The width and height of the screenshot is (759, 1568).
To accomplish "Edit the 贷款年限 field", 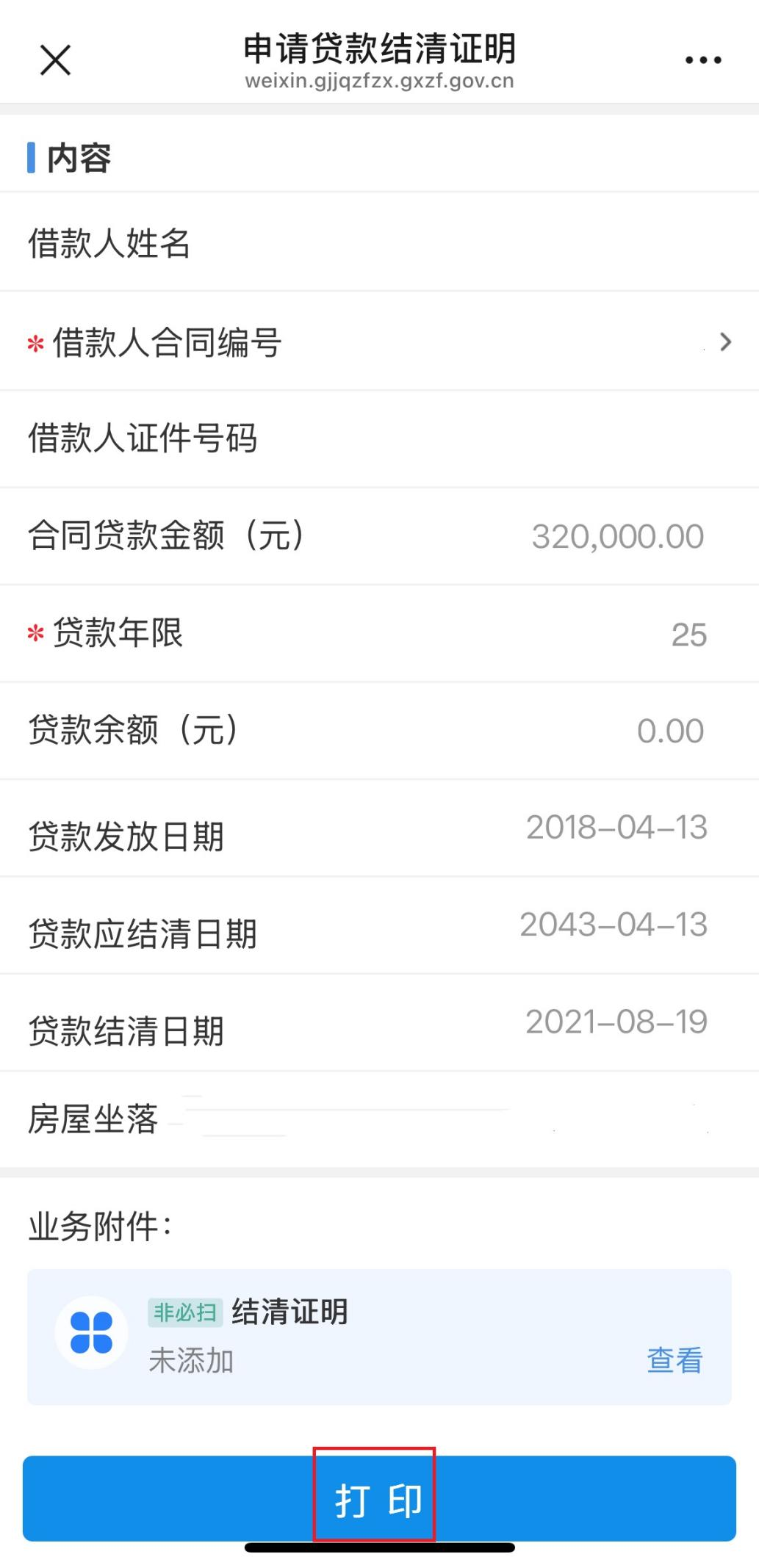I will point(379,633).
